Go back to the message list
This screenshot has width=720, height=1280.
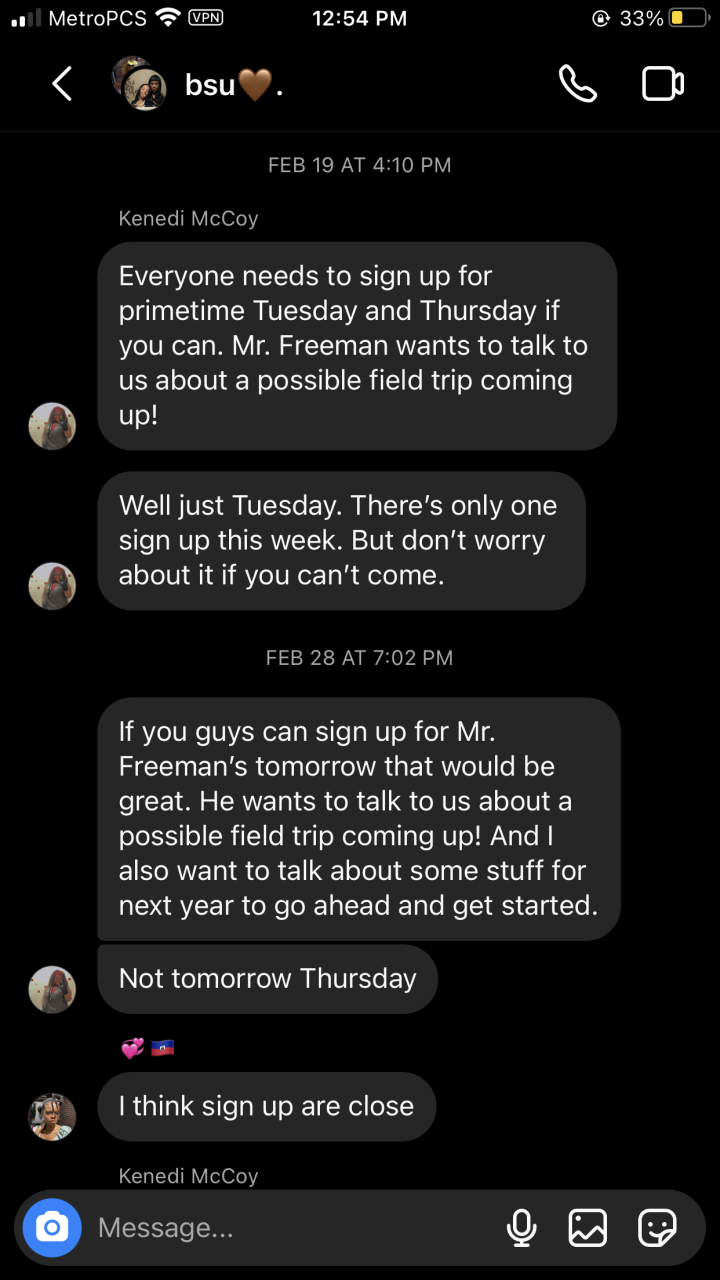click(62, 84)
